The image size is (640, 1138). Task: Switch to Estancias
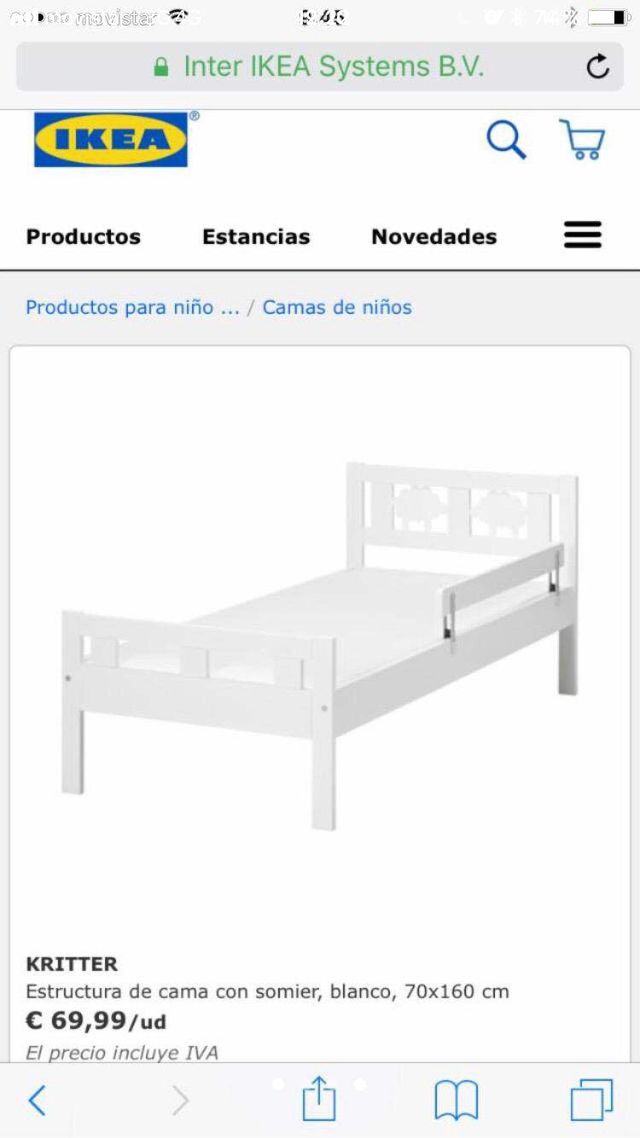tap(256, 237)
